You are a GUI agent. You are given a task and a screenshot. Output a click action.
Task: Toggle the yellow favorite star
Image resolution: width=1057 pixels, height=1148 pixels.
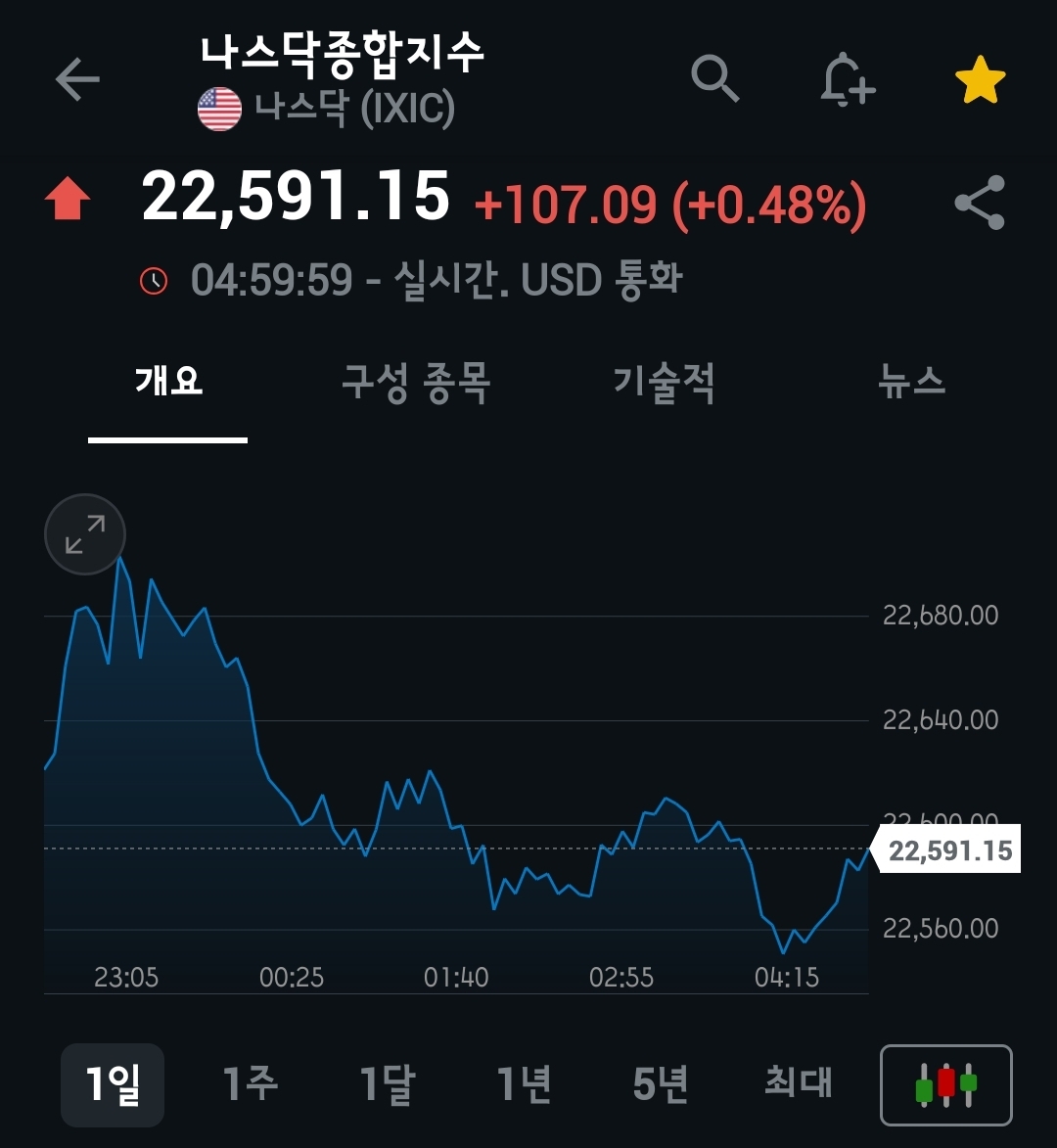coord(980,79)
